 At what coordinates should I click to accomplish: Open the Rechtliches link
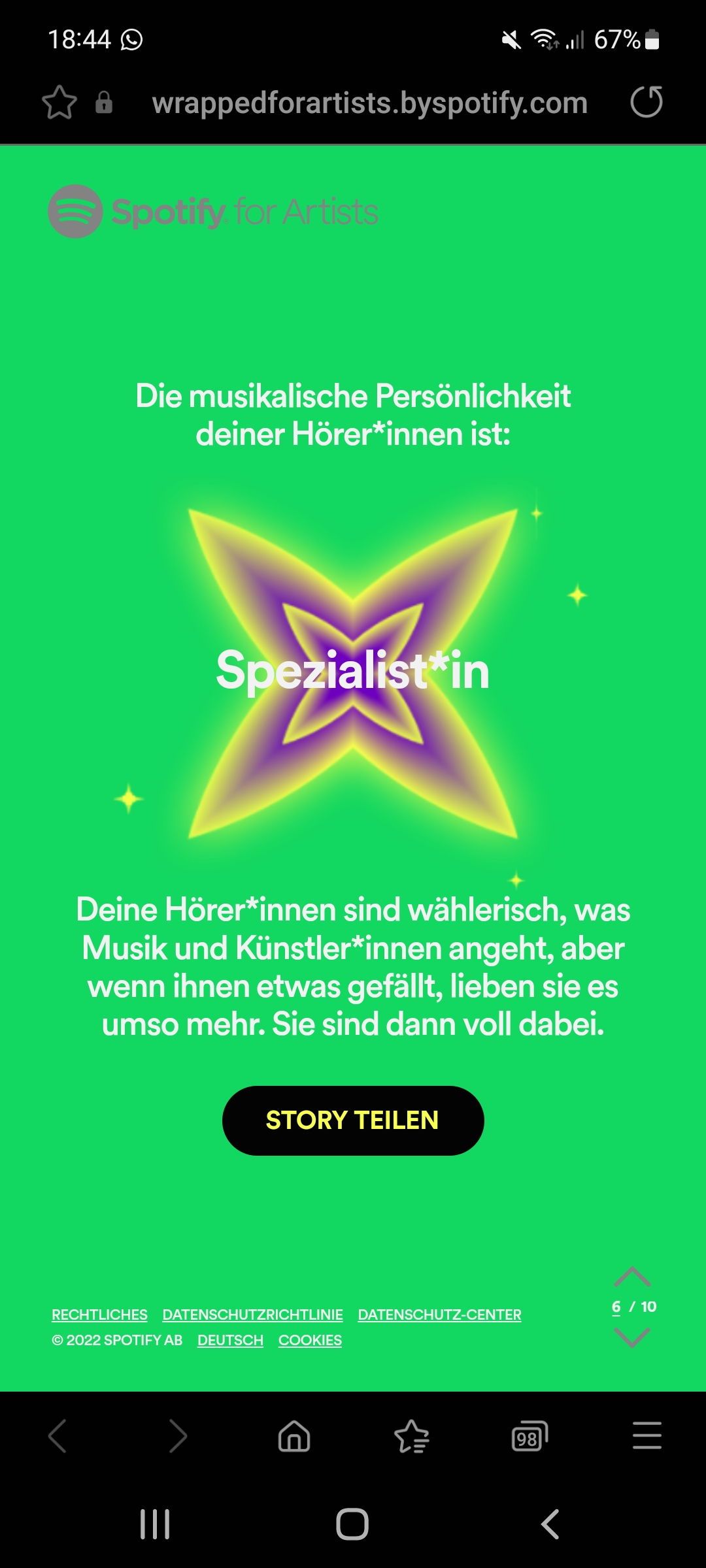[99, 1315]
